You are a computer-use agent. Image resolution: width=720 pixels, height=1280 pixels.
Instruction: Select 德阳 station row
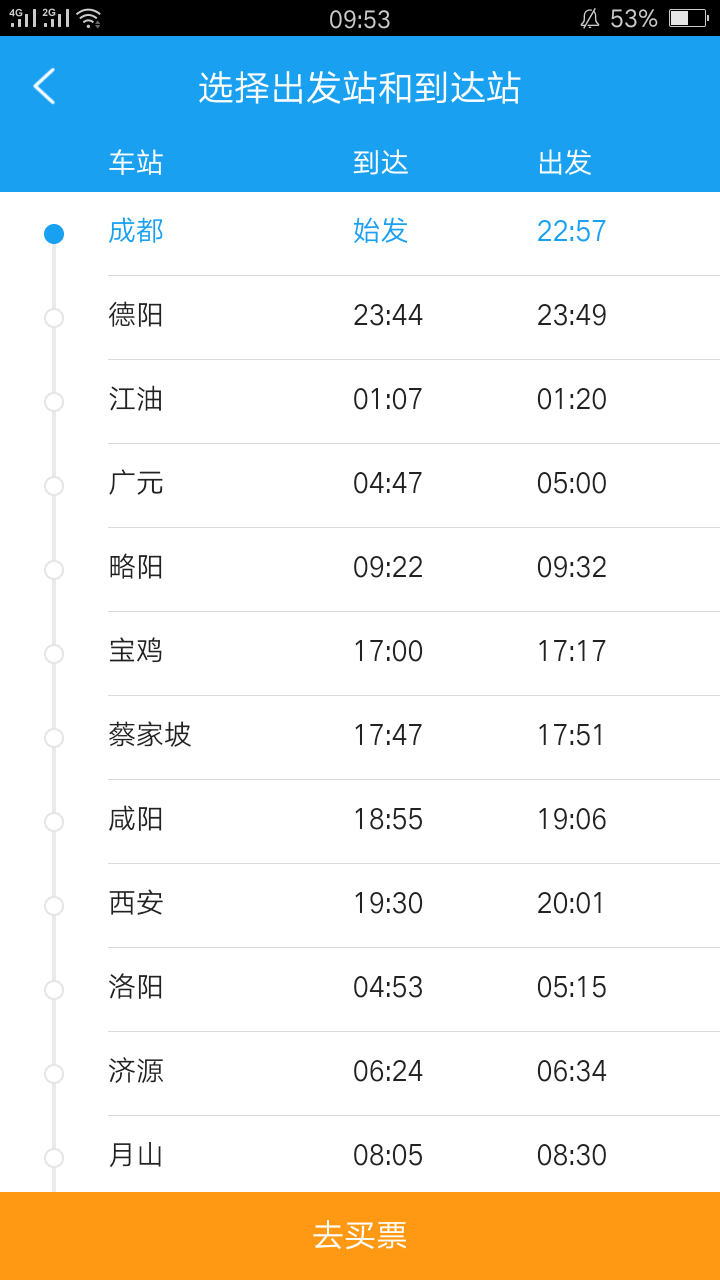[360, 318]
